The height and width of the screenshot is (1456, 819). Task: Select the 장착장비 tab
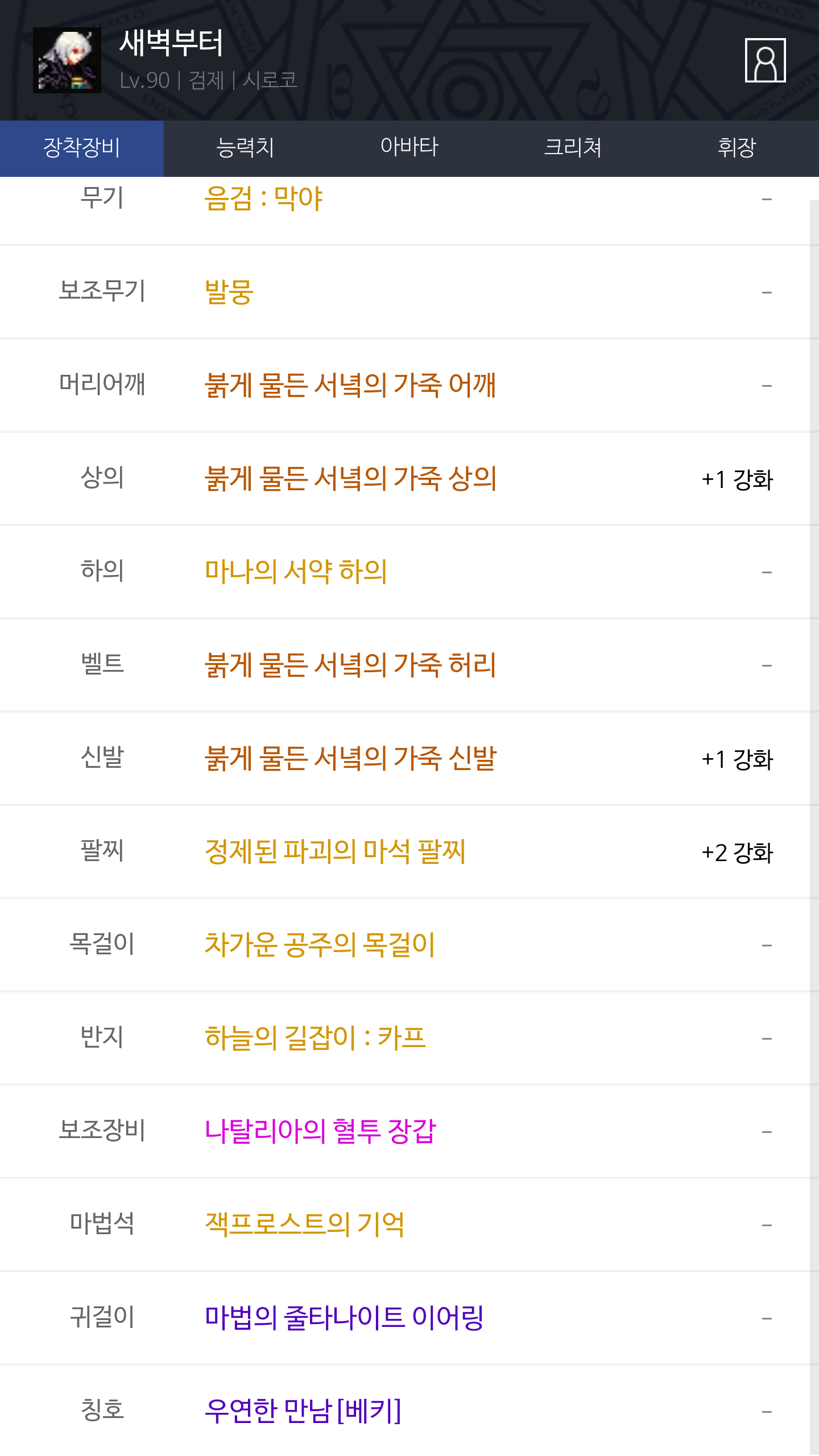tap(82, 148)
